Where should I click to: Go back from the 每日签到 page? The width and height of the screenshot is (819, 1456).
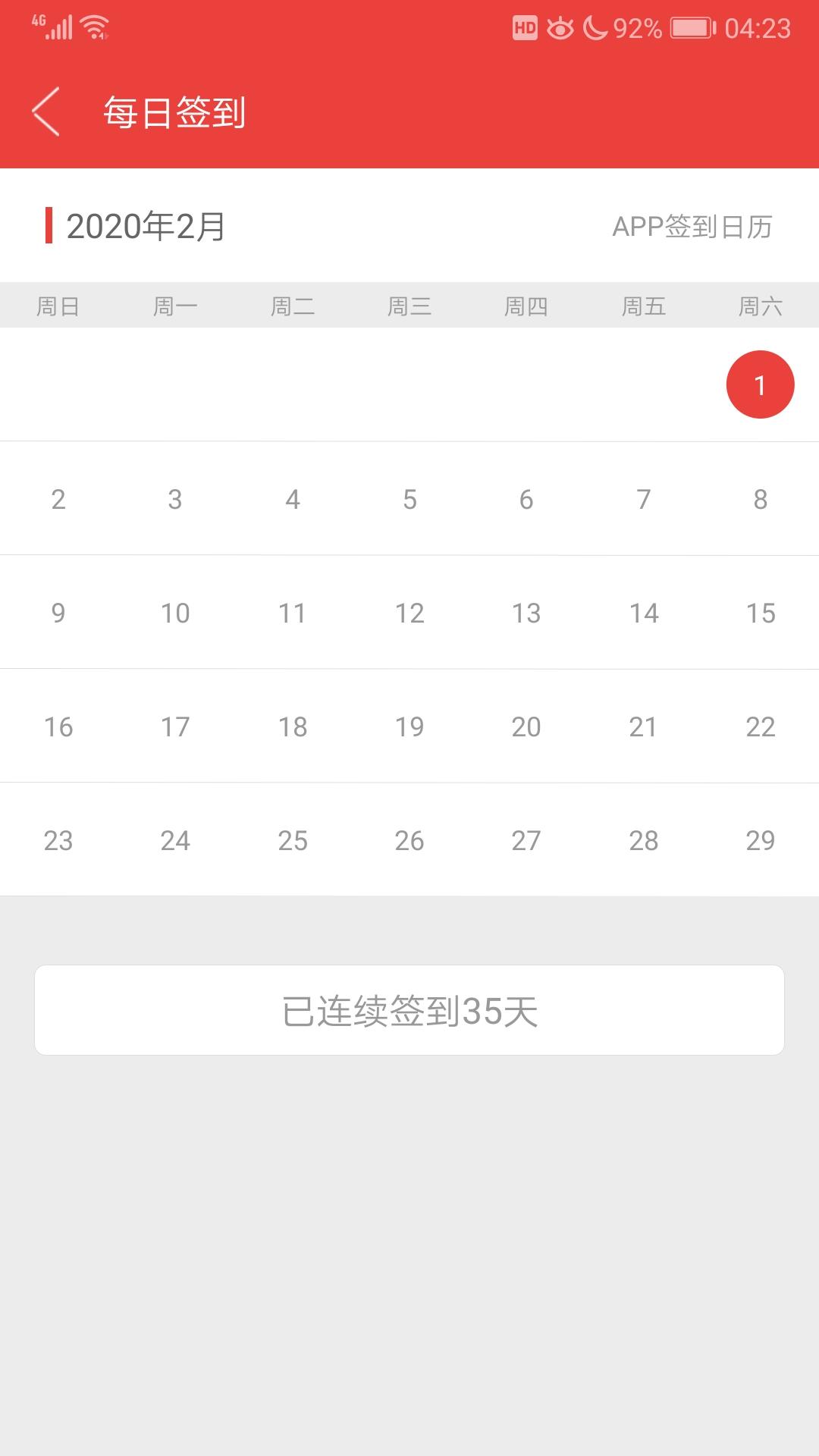pos(45,112)
